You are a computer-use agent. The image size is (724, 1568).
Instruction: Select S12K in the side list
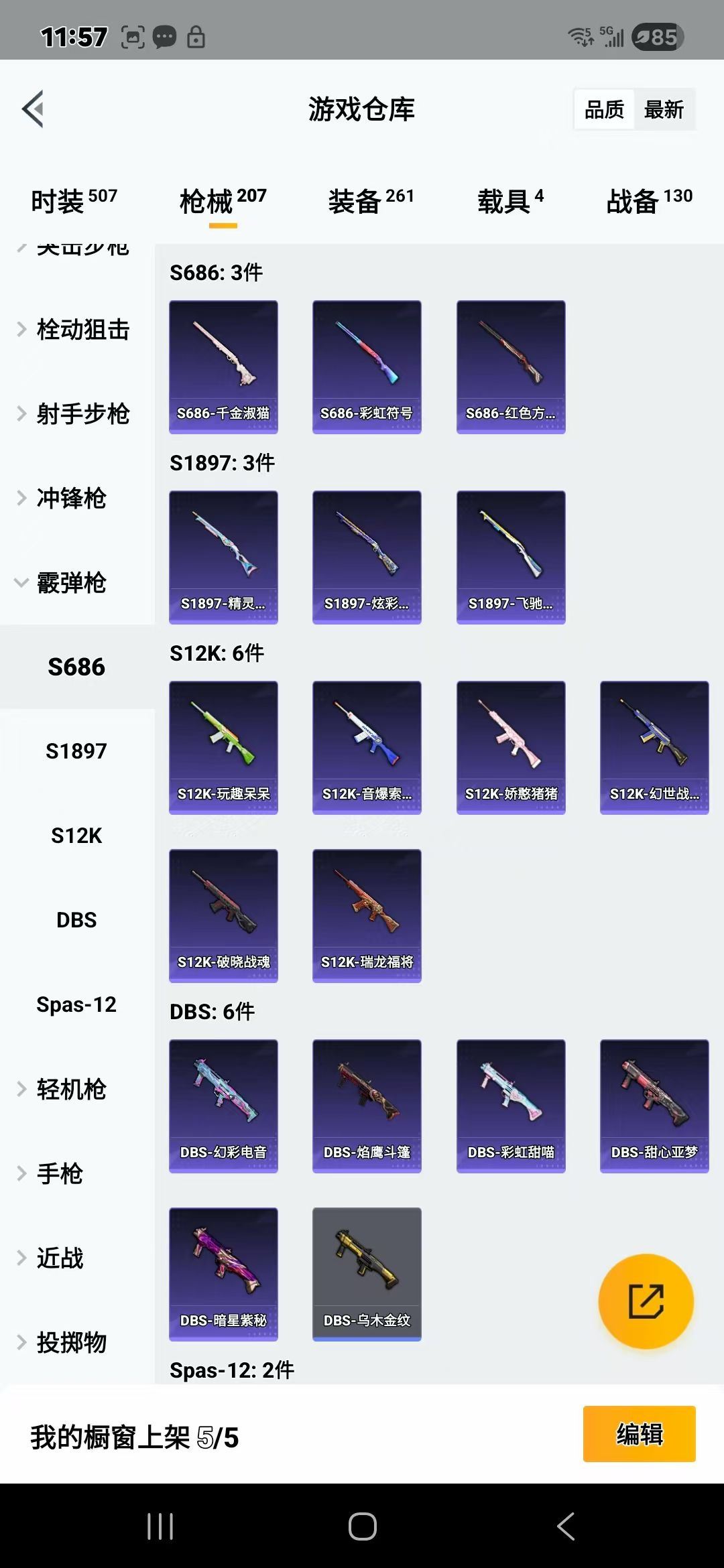pos(76,836)
